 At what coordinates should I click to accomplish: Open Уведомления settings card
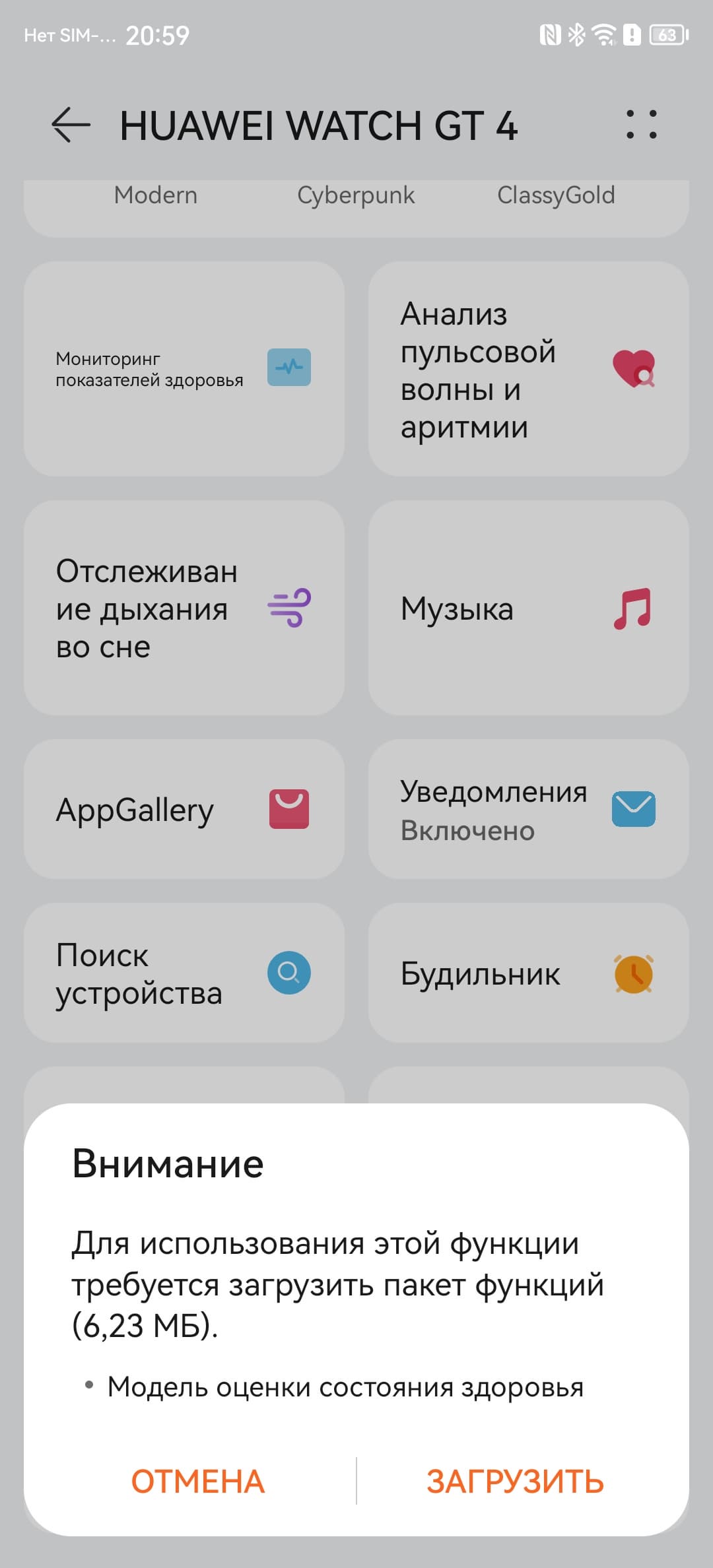[x=528, y=809]
